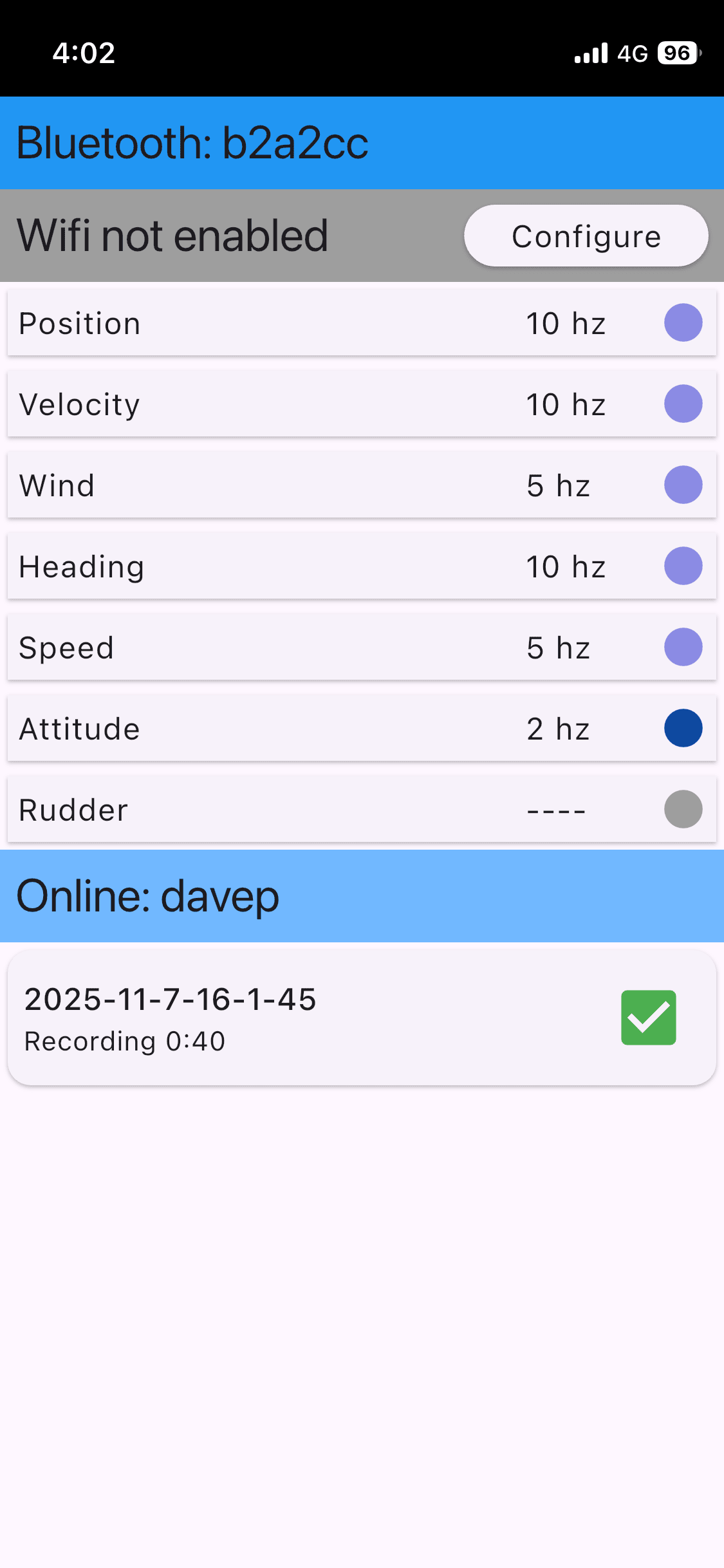Click the Heading status indicator circle
Screen dimensions: 724x1568
(683, 566)
